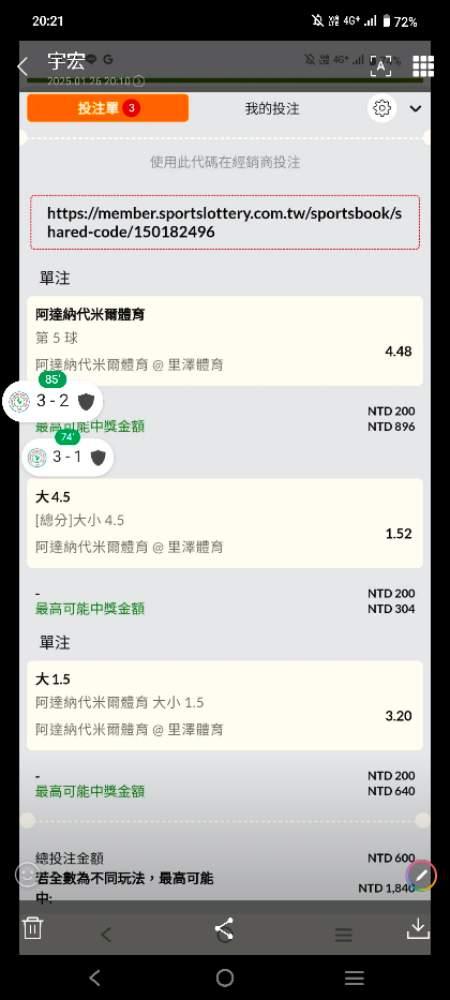Open the photo grid view

[423, 66]
